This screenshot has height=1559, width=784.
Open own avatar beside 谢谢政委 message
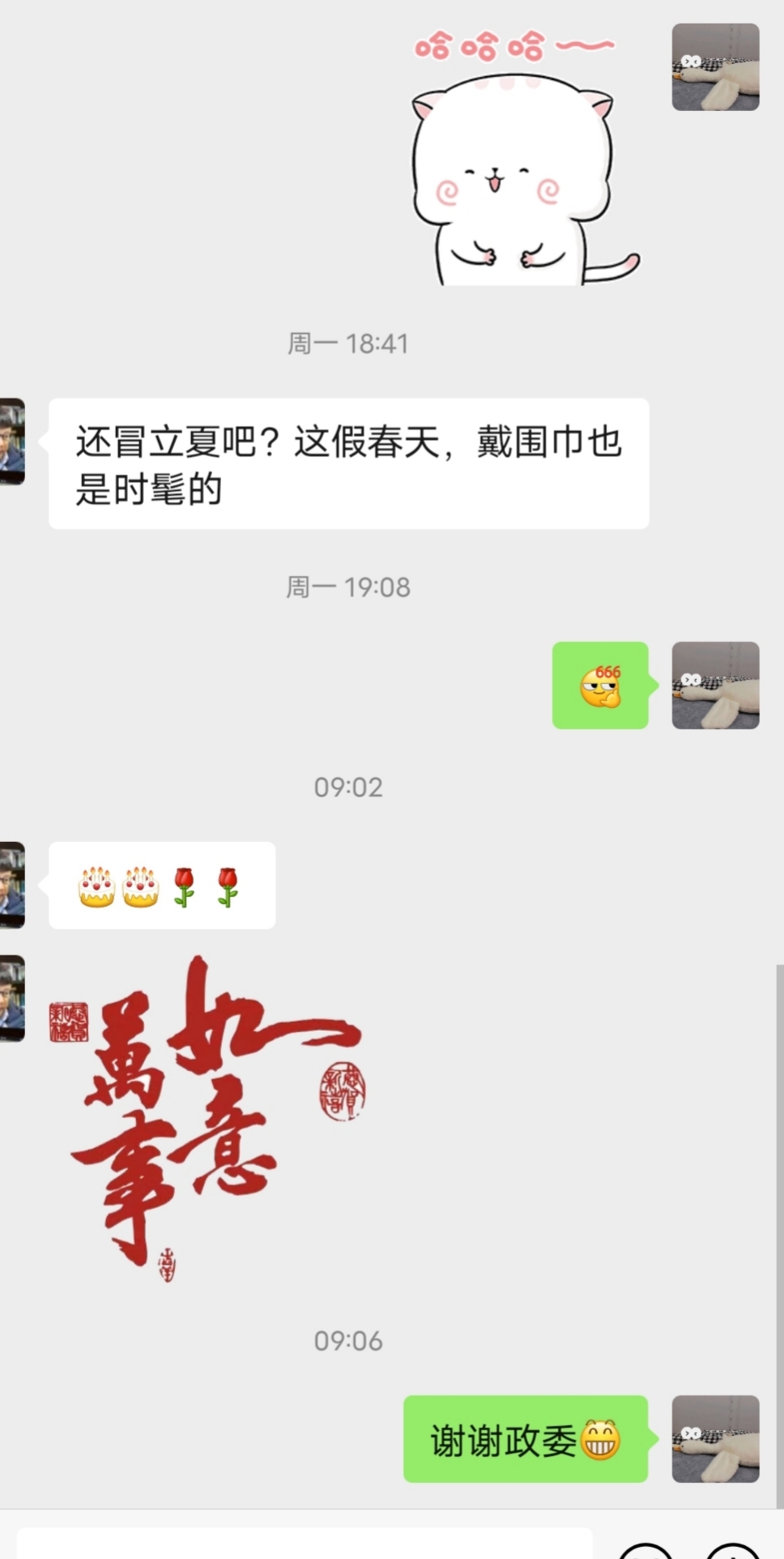click(715, 1439)
